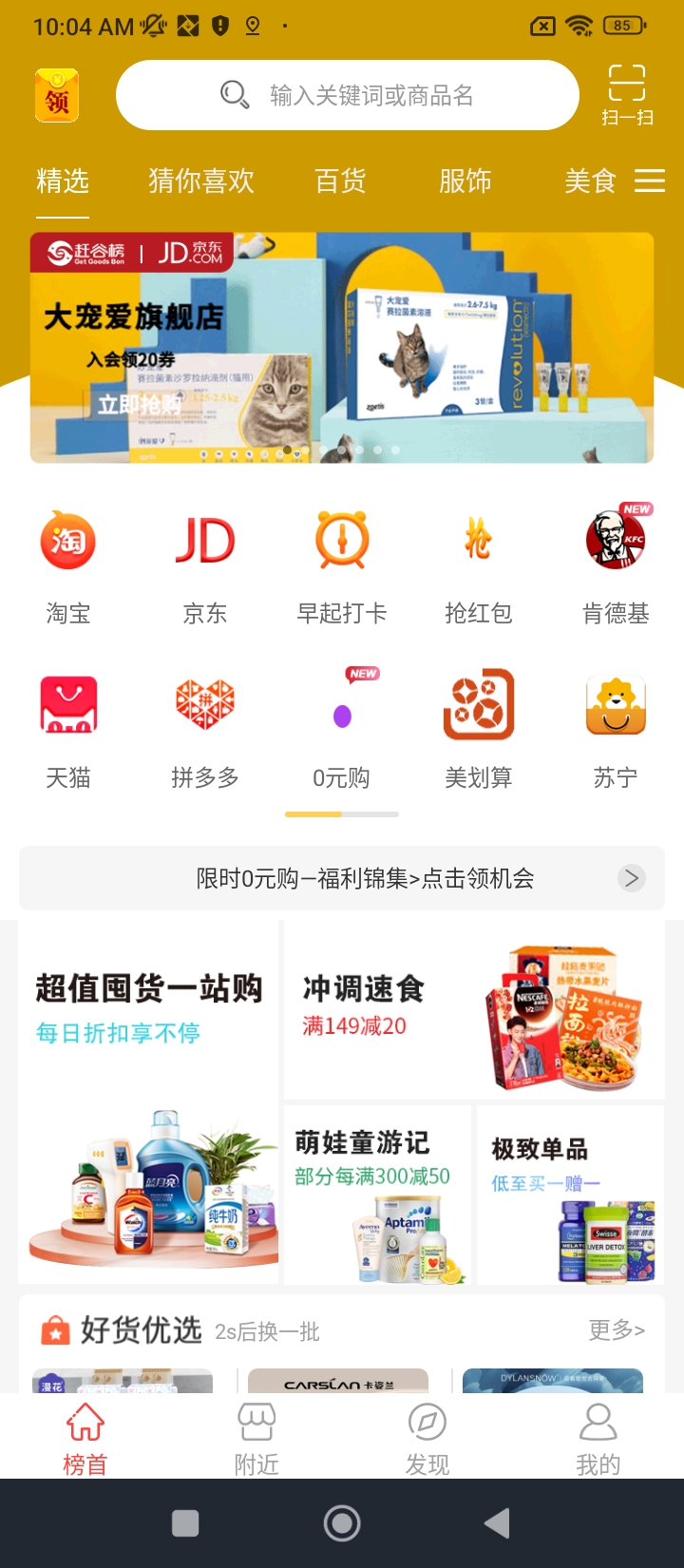Open the 大宠爱旗舰店 banner
This screenshot has width=684, height=1568.
tap(342, 348)
